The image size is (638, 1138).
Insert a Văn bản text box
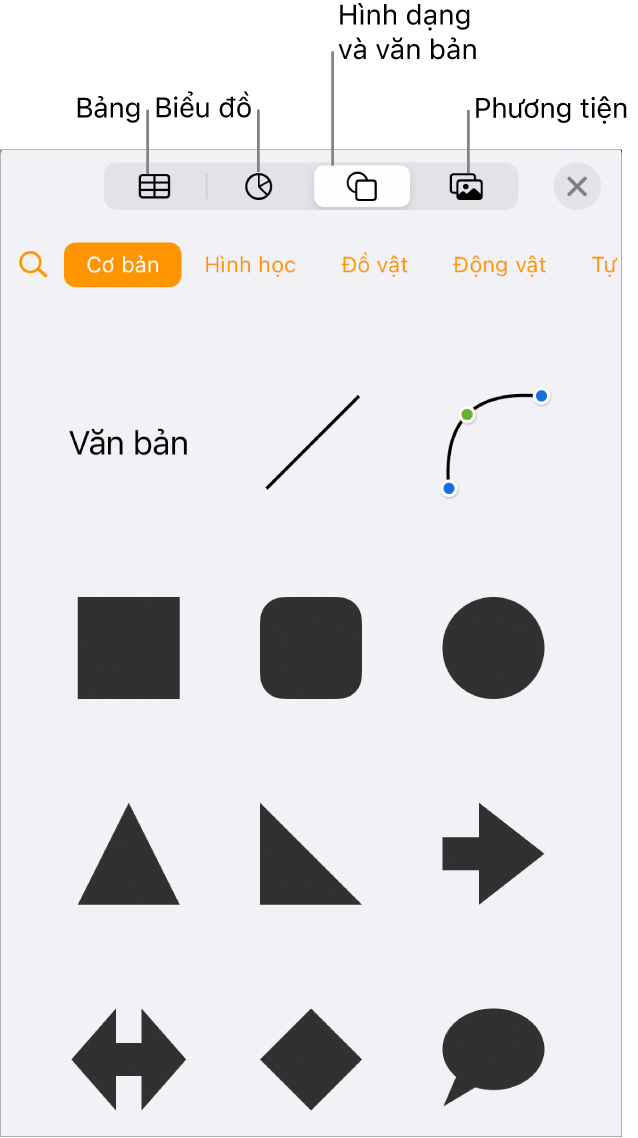129,443
